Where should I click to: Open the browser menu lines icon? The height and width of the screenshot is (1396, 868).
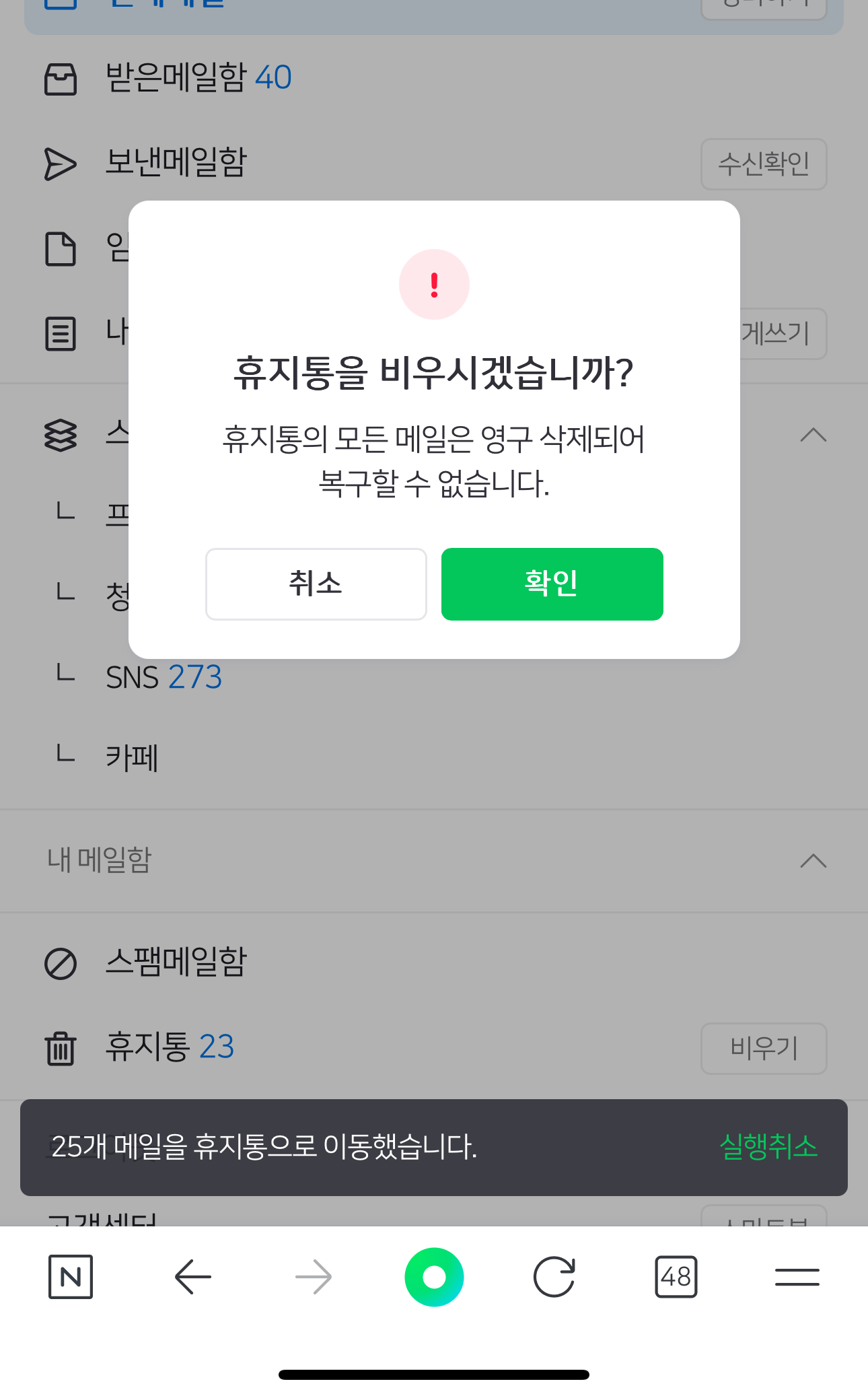pos(797,1277)
